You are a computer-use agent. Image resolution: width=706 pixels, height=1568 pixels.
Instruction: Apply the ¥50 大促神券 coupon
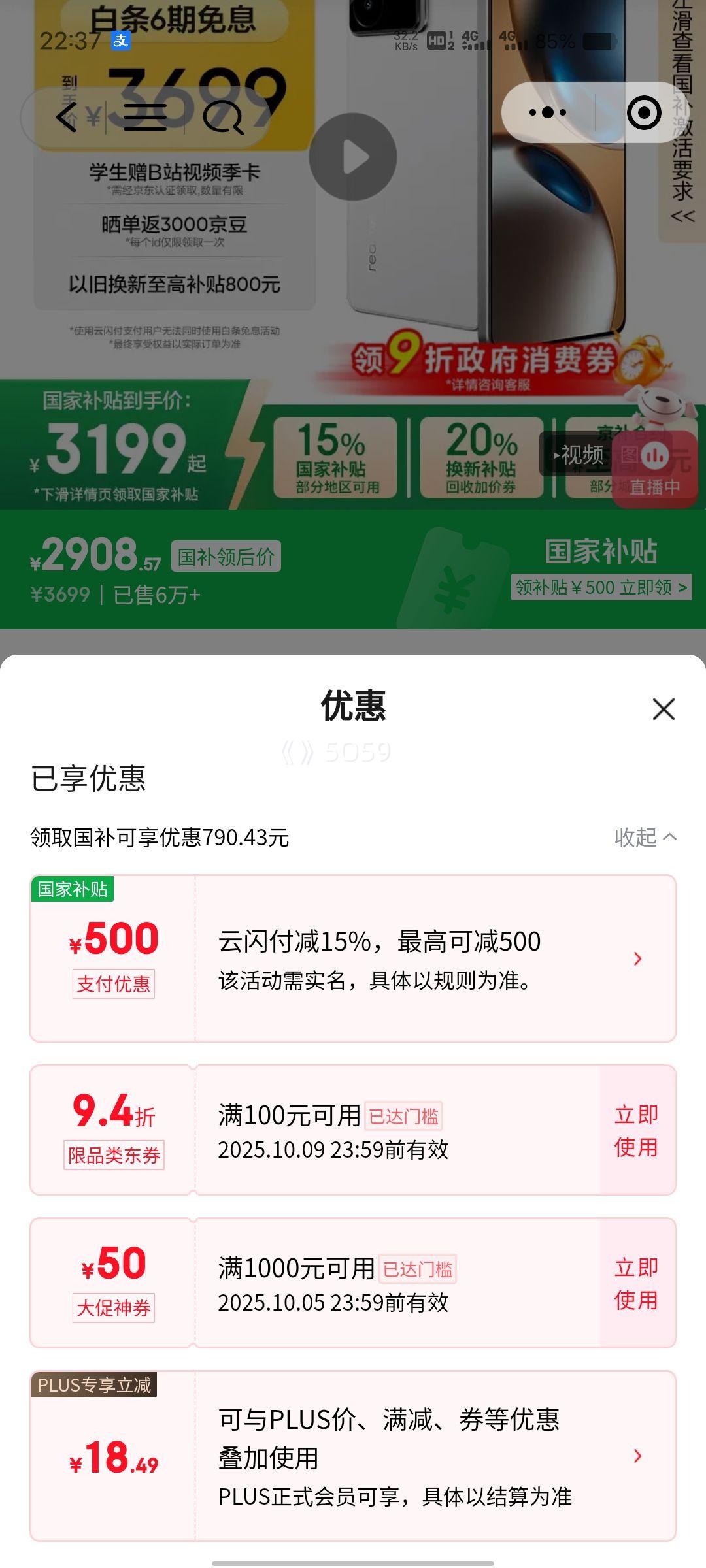point(636,1283)
